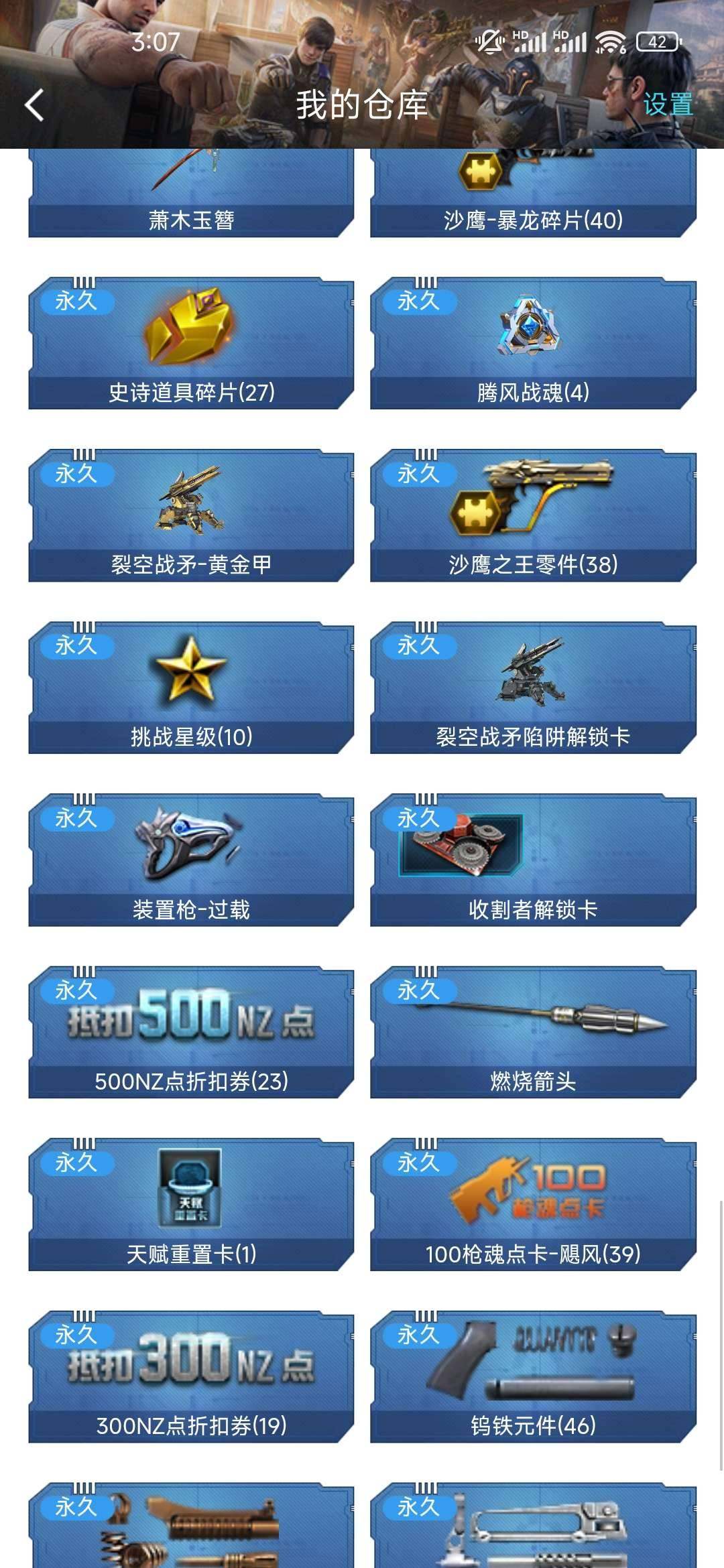This screenshot has width=724, height=1568.
Task: Click the 我的仓库 title header
Action: coord(362,106)
